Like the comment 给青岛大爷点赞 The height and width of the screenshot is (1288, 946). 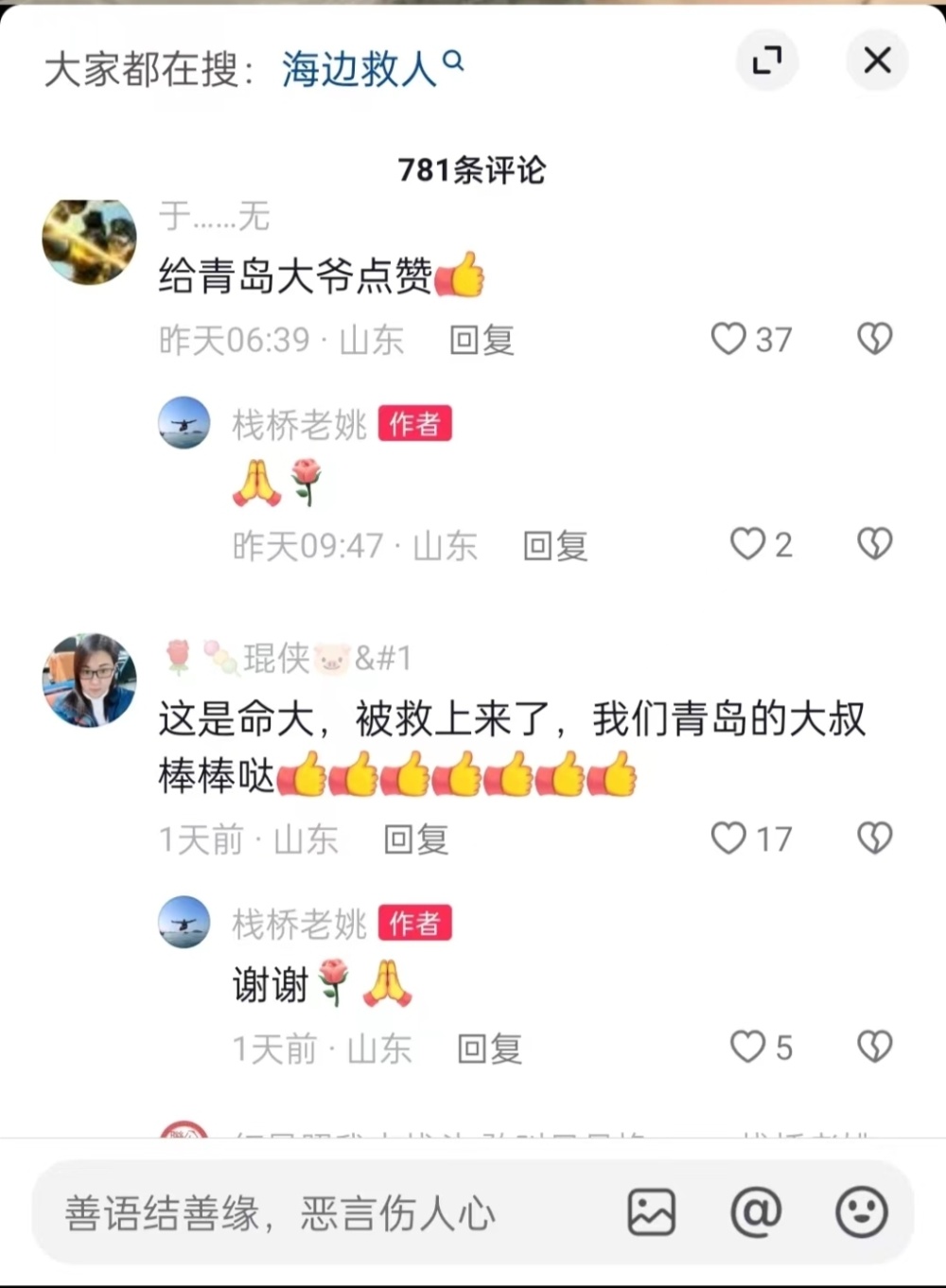click(729, 339)
